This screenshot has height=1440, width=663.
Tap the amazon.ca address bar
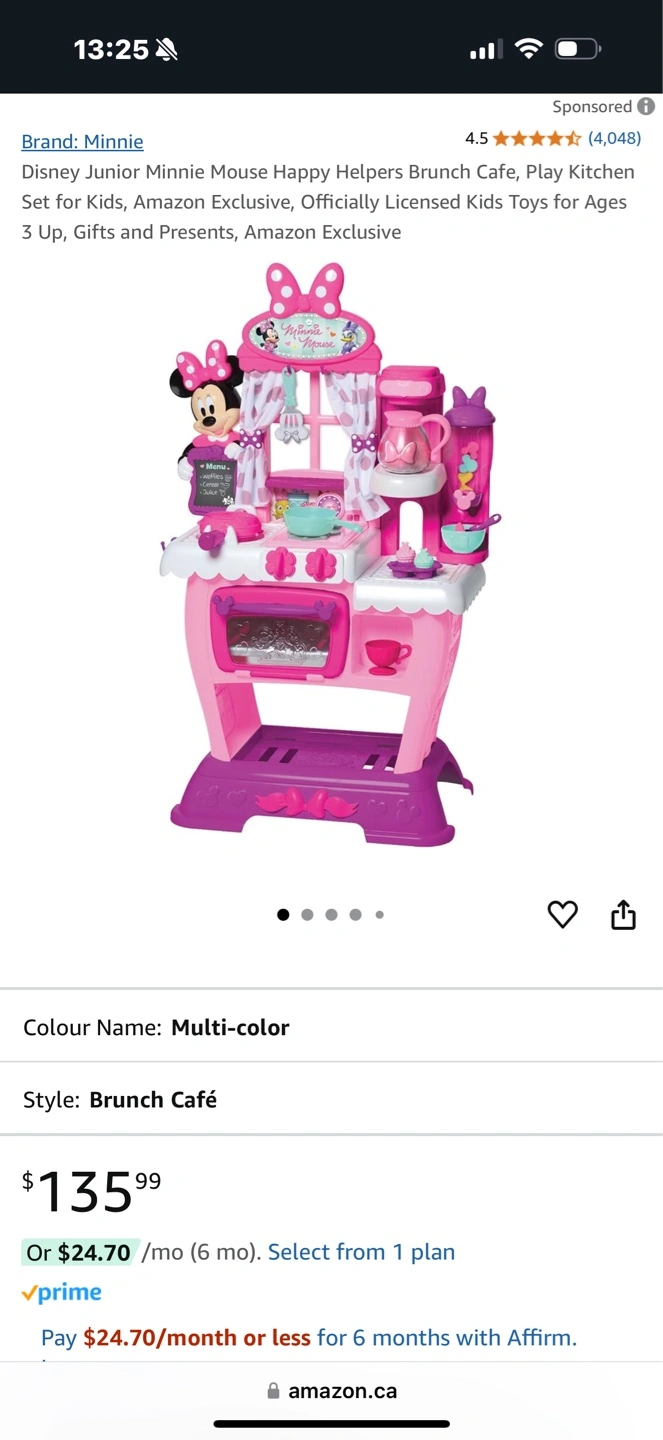(332, 1391)
